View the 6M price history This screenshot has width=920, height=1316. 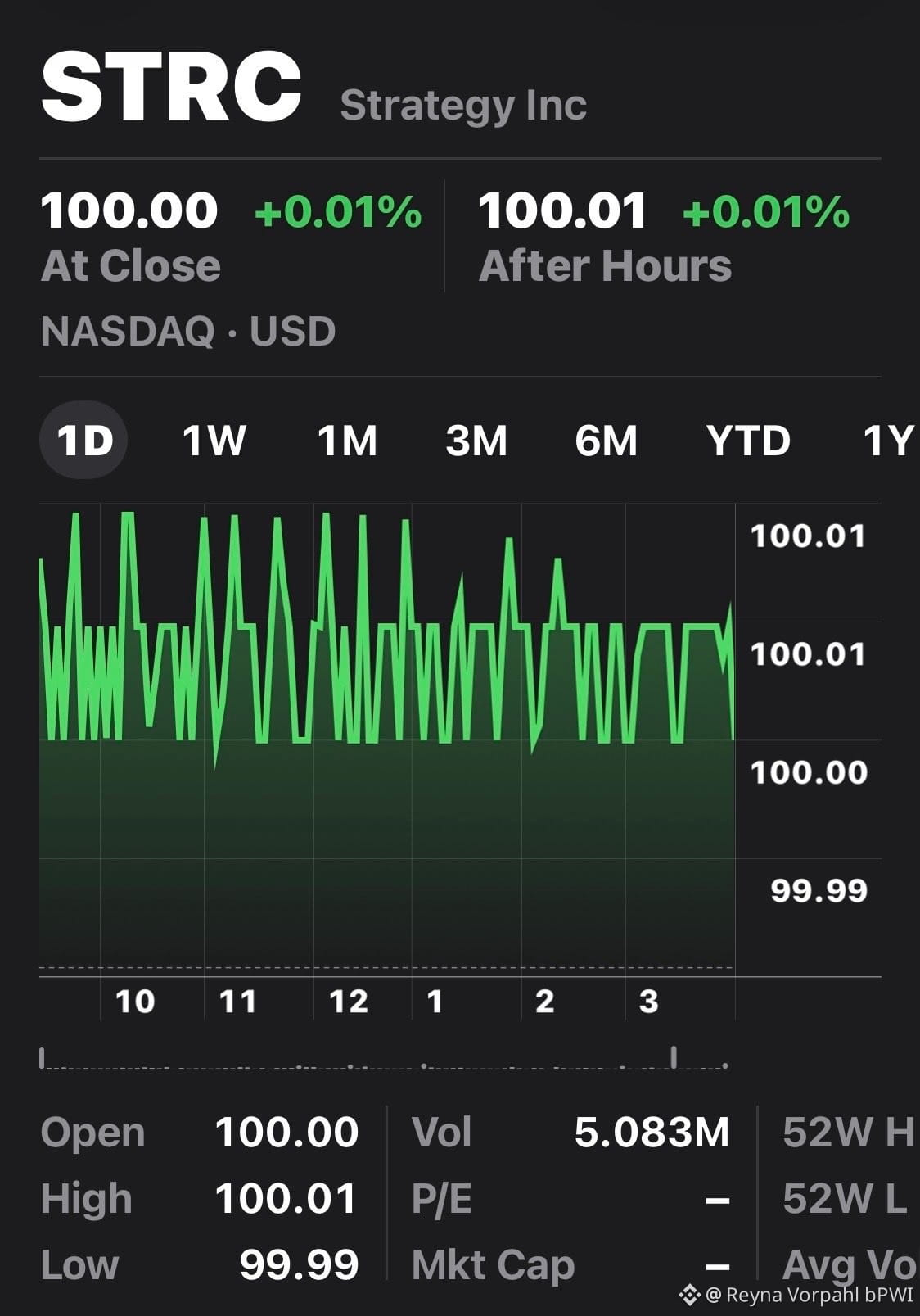click(x=606, y=441)
